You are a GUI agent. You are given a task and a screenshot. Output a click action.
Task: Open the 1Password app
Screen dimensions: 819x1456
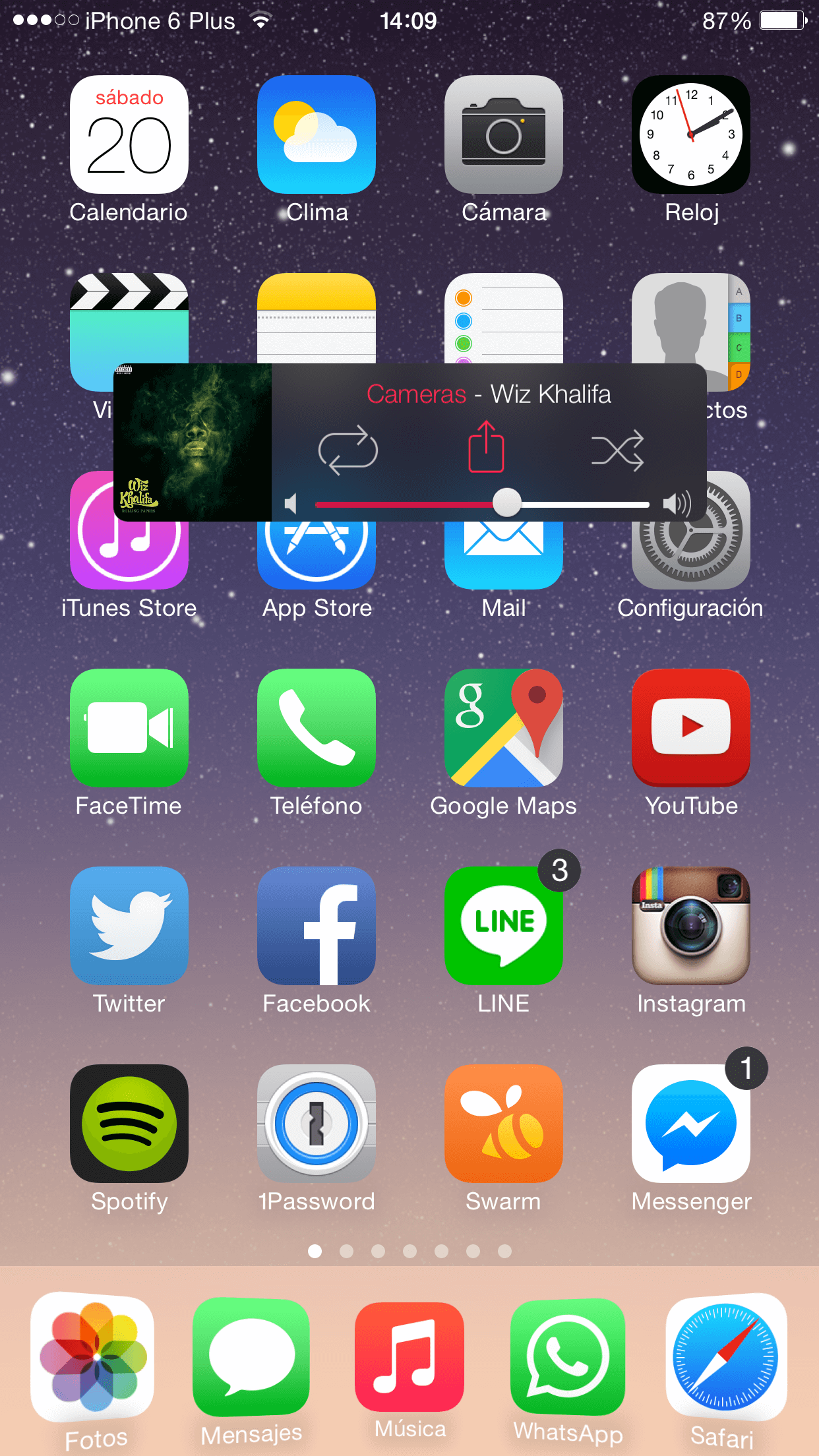coord(317,1124)
